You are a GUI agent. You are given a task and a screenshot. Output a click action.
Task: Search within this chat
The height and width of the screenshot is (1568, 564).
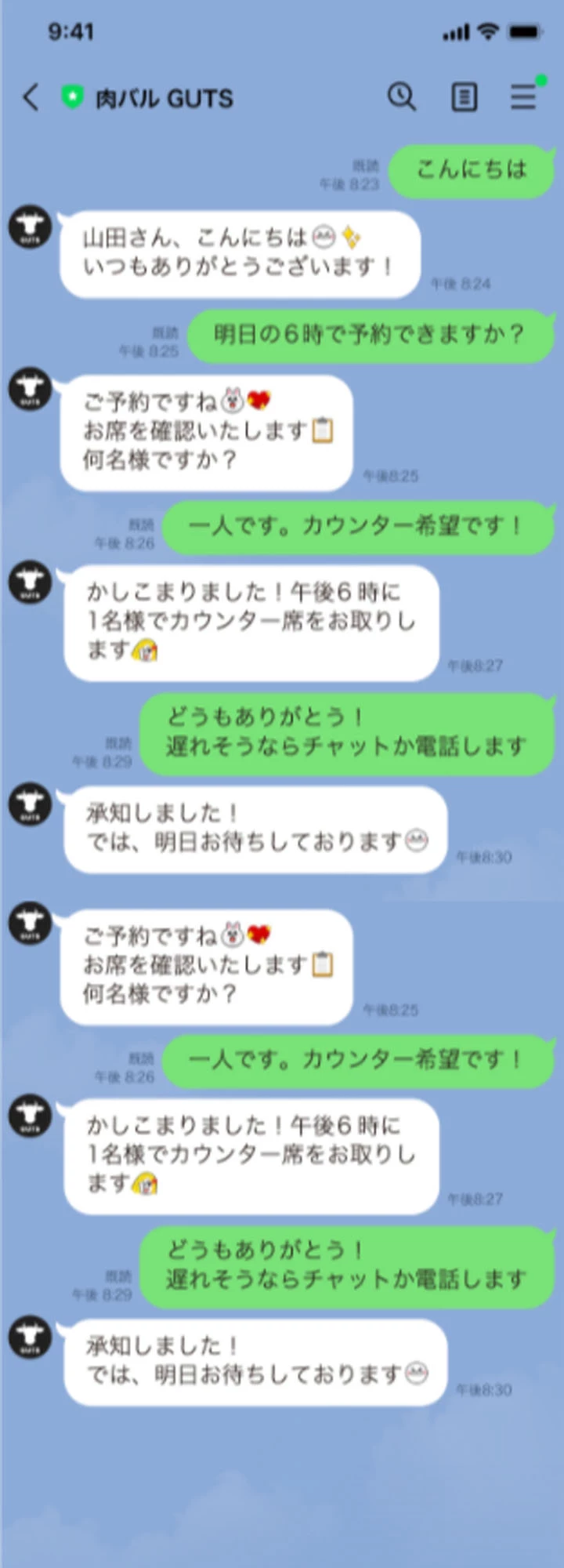(402, 97)
